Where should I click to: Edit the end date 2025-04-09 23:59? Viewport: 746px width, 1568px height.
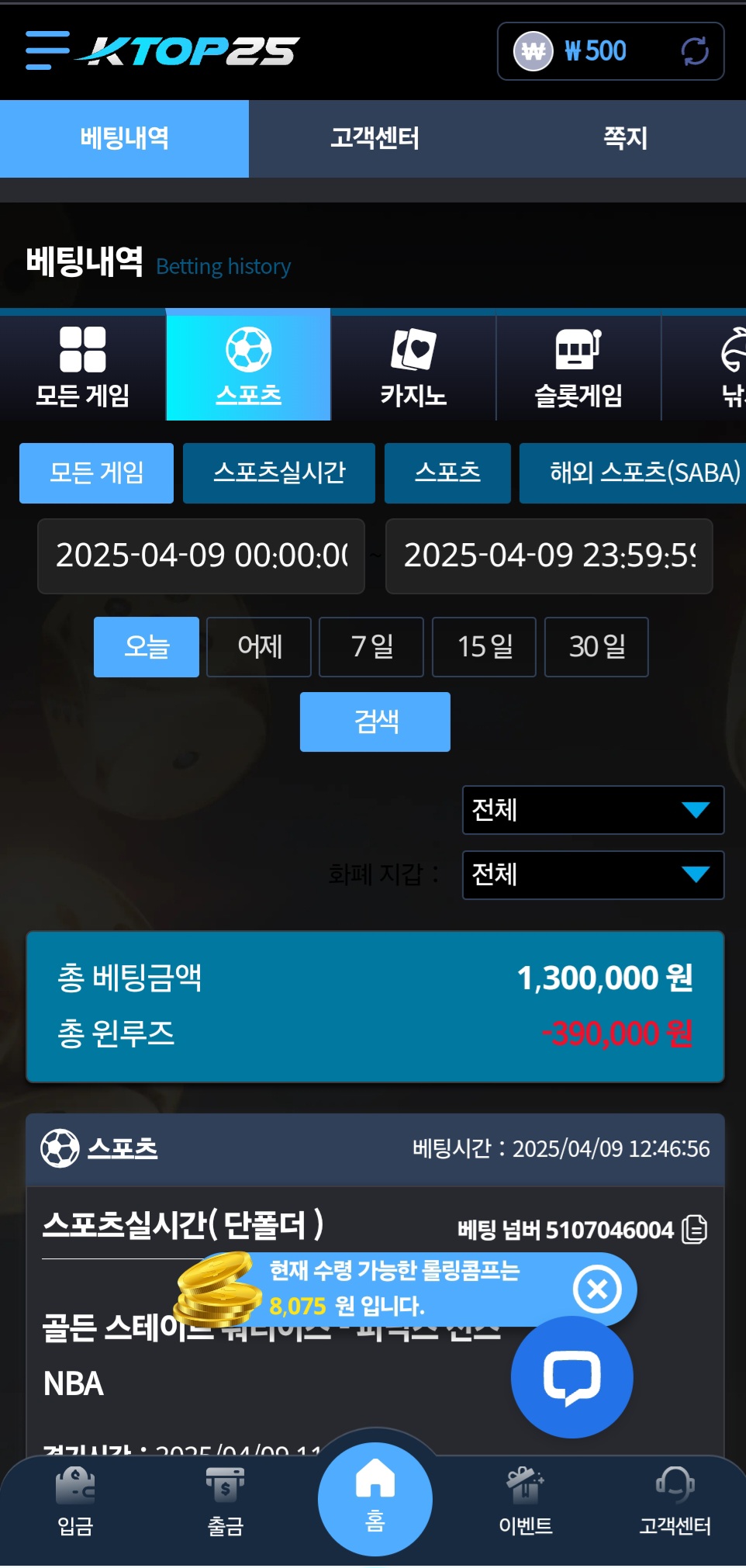coord(549,556)
